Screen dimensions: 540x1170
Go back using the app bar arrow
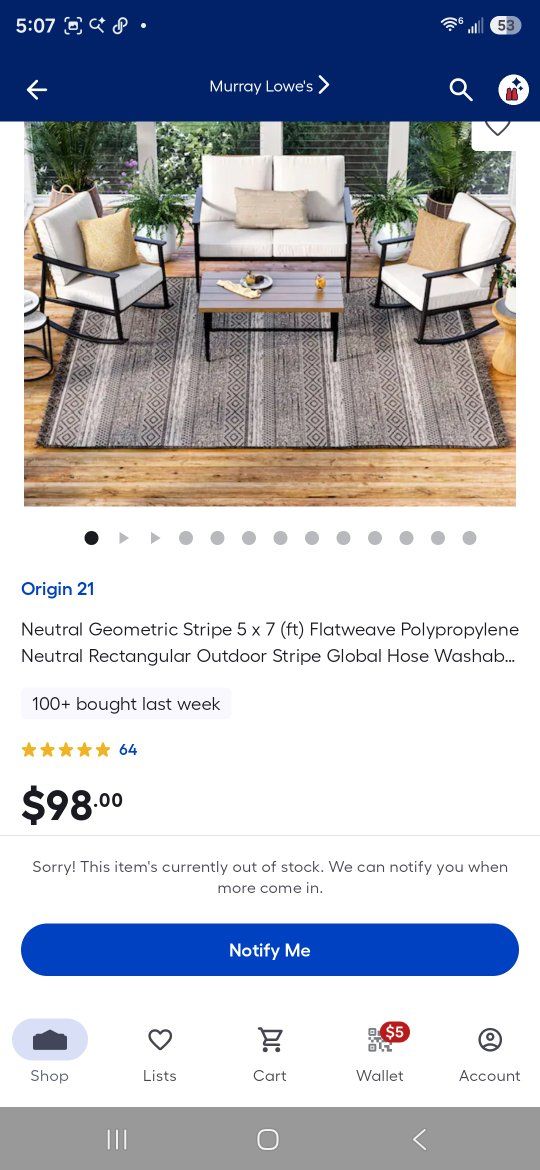point(37,90)
